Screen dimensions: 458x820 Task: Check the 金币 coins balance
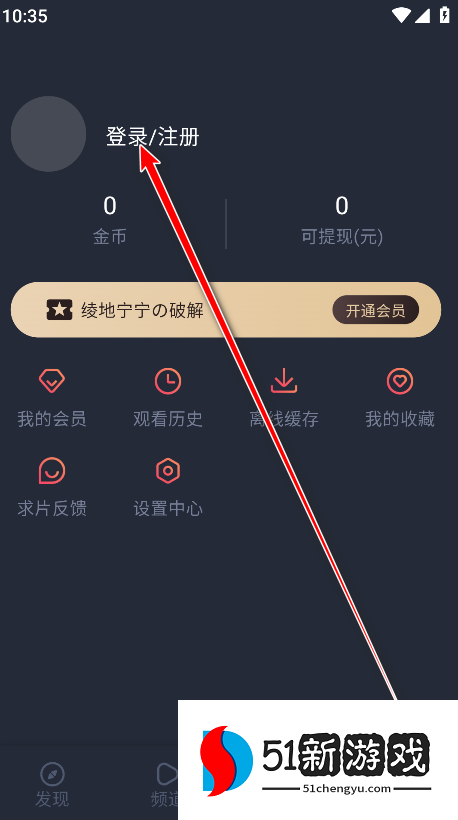(110, 220)
